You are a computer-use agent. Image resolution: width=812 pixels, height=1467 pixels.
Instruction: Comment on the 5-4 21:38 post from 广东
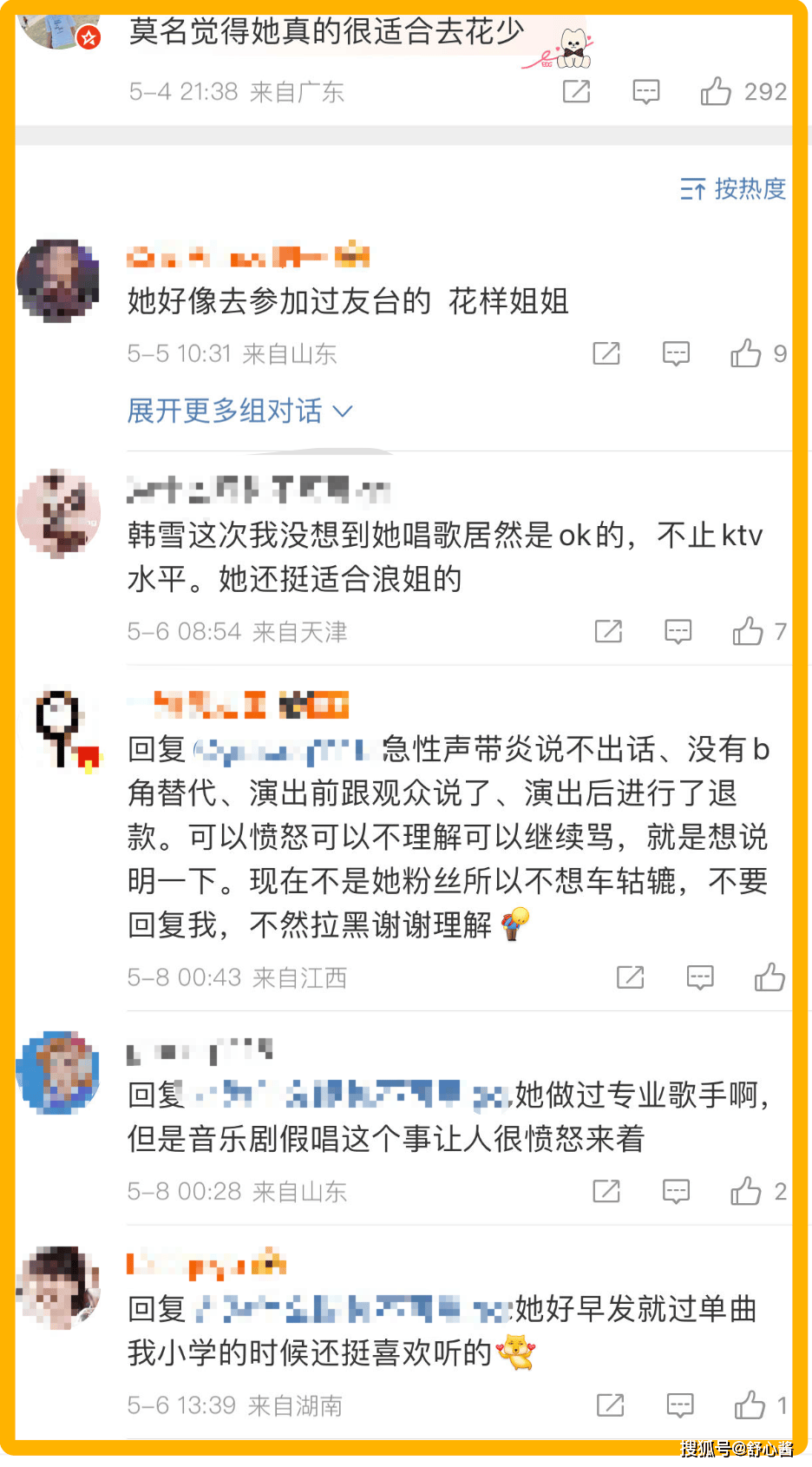click(646, 91)
